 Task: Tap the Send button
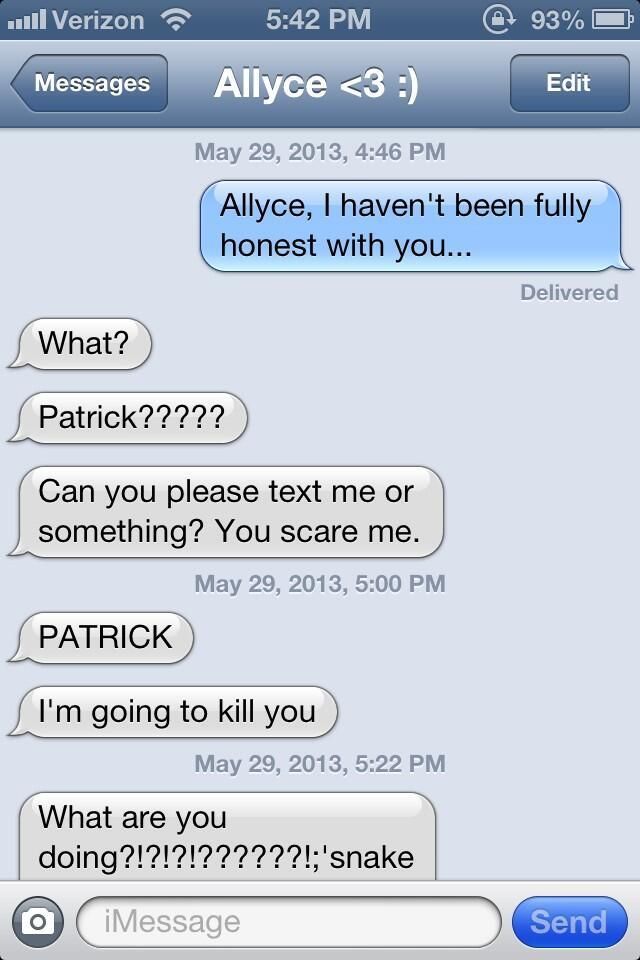568,921
